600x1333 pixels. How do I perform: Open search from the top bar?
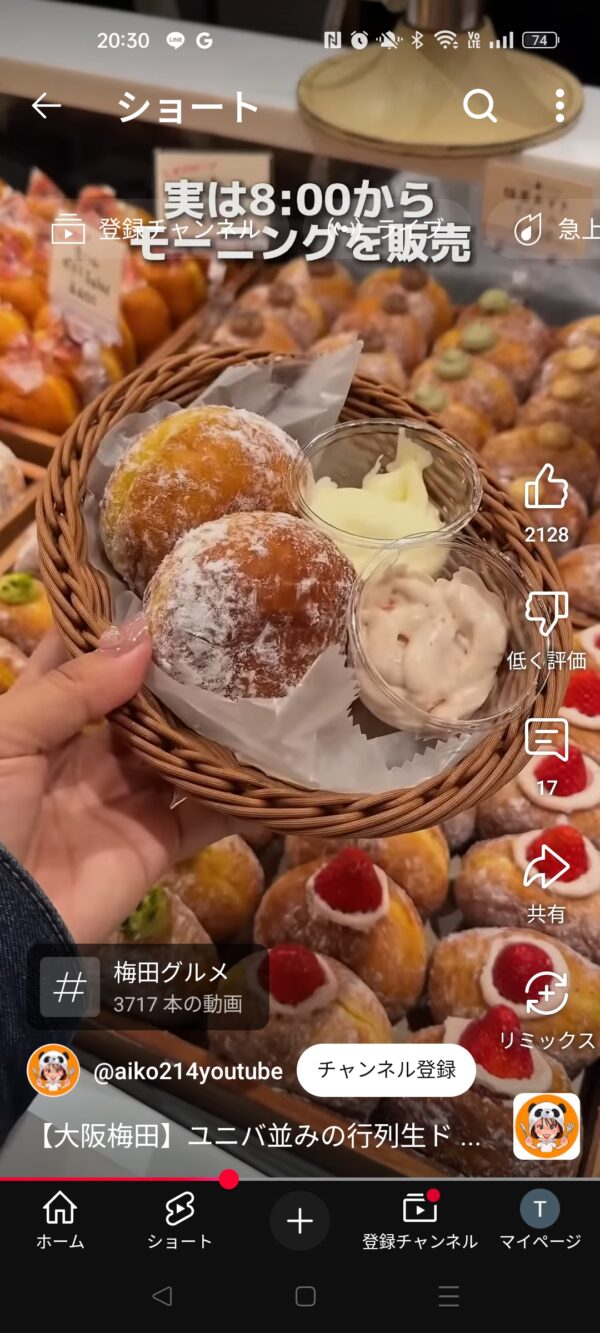click(x=480, y=106)
